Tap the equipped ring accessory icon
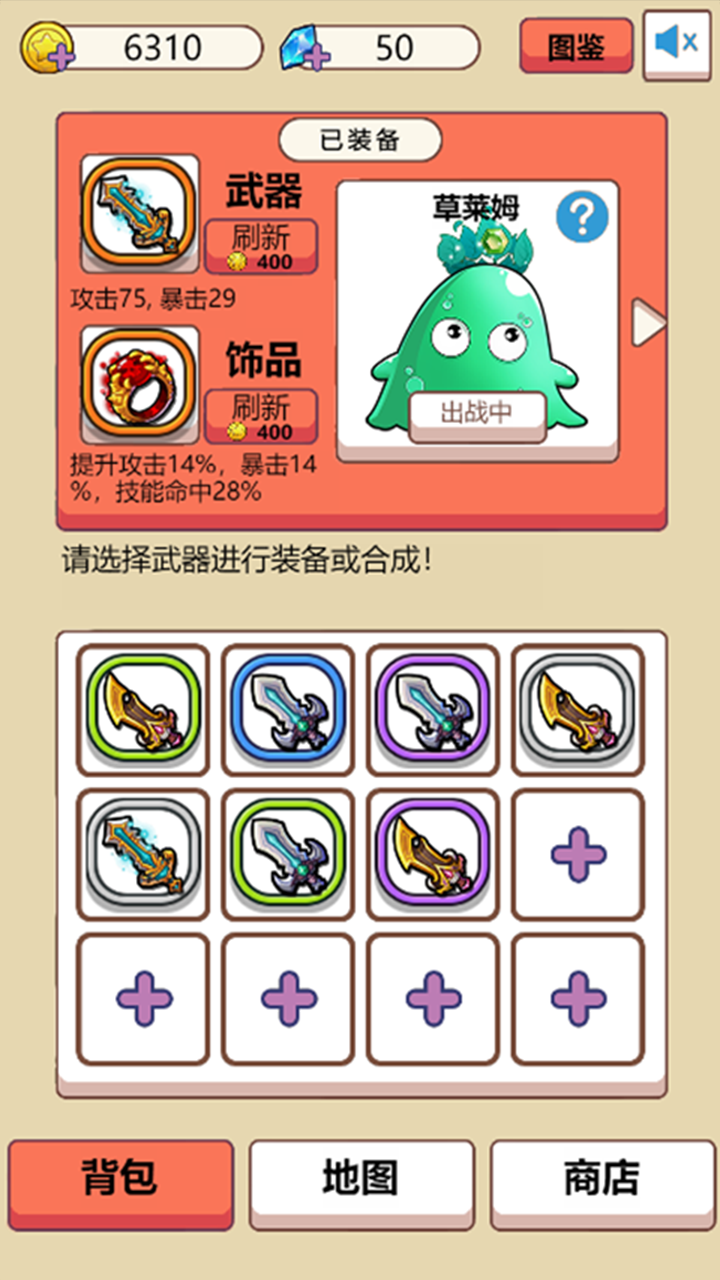The image size is (720, 1280). tap(139, 385)
